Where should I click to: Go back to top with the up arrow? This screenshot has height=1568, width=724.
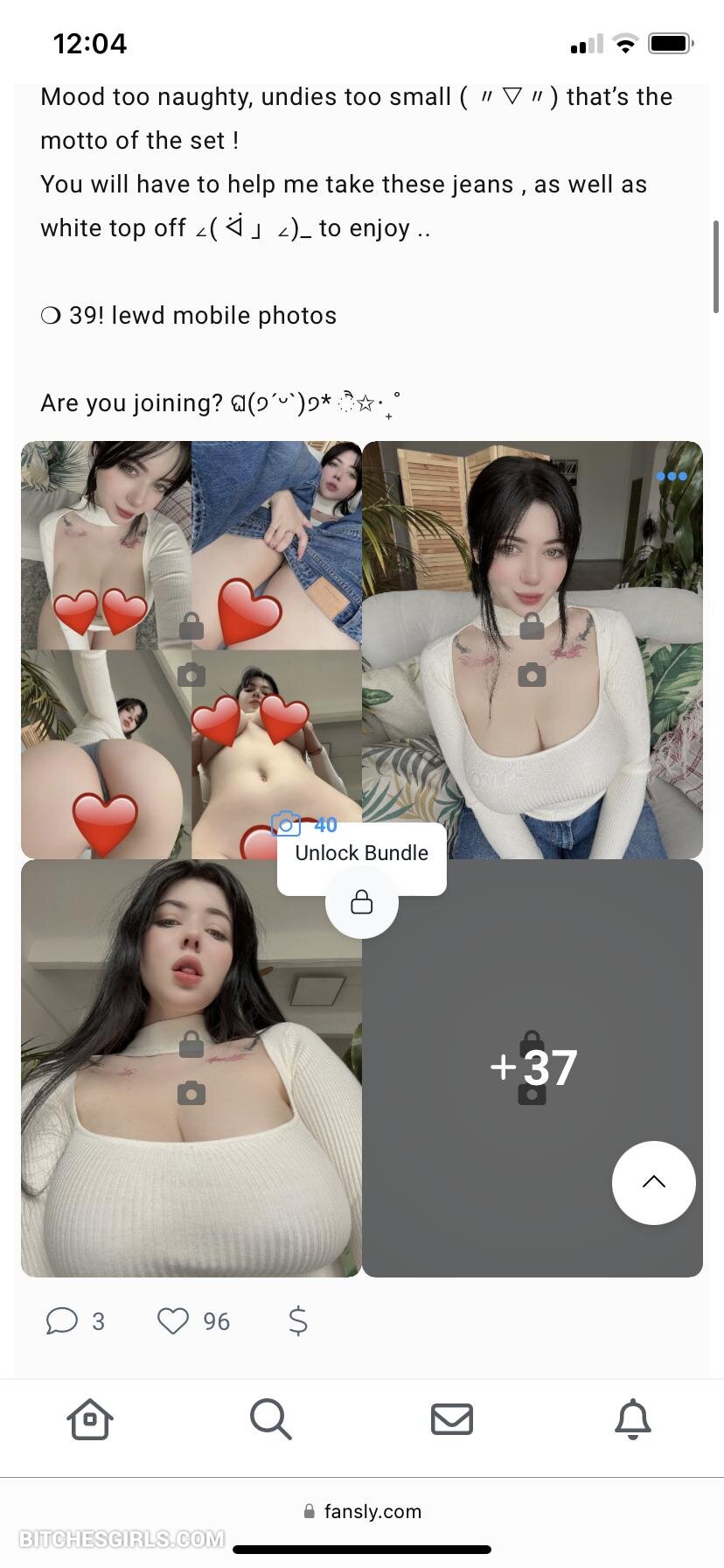(x=653, y=1182)
